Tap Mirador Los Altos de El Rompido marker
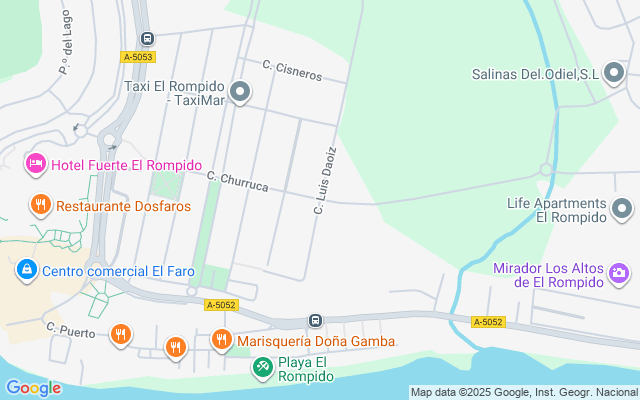Viewport: 640px width, 400px height. (619, 274)
